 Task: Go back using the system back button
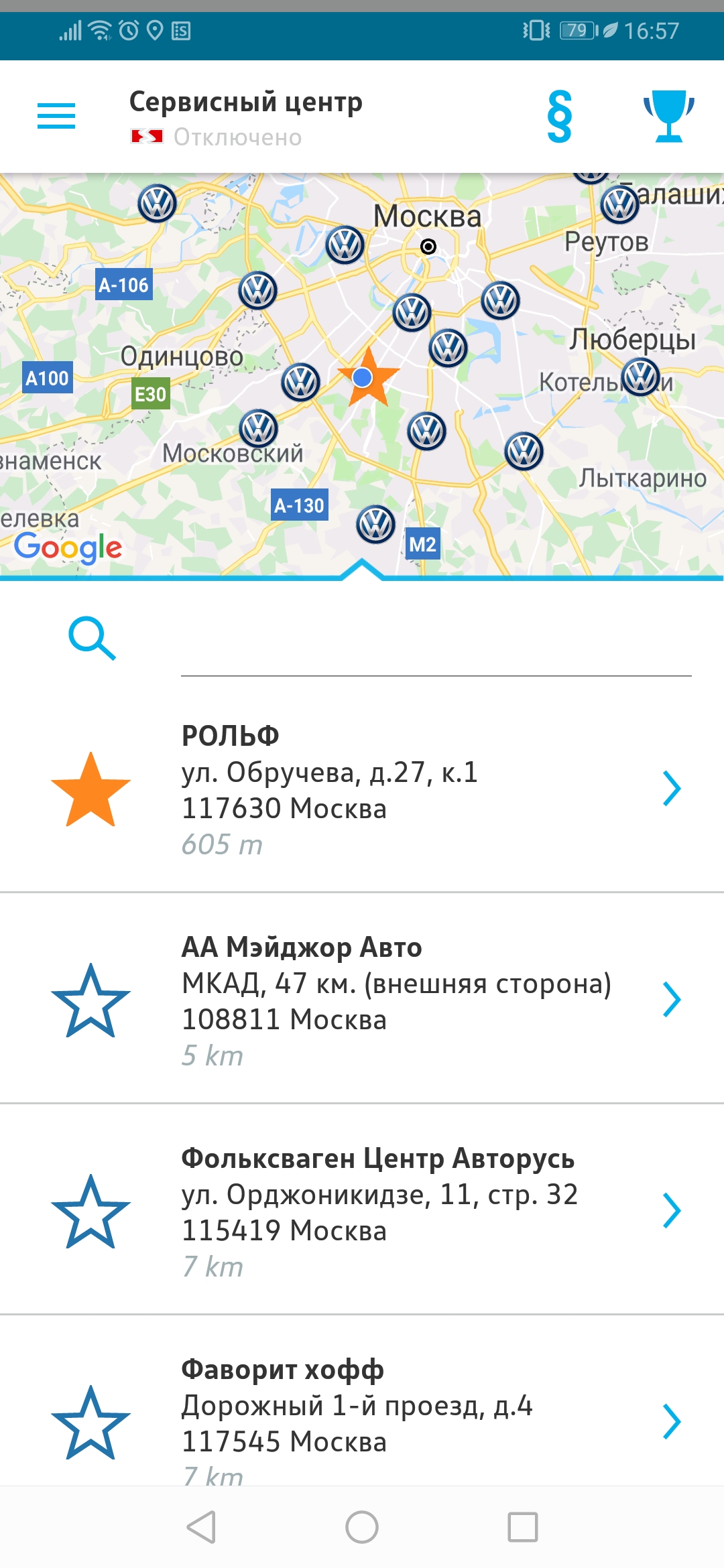[201, 1527]
